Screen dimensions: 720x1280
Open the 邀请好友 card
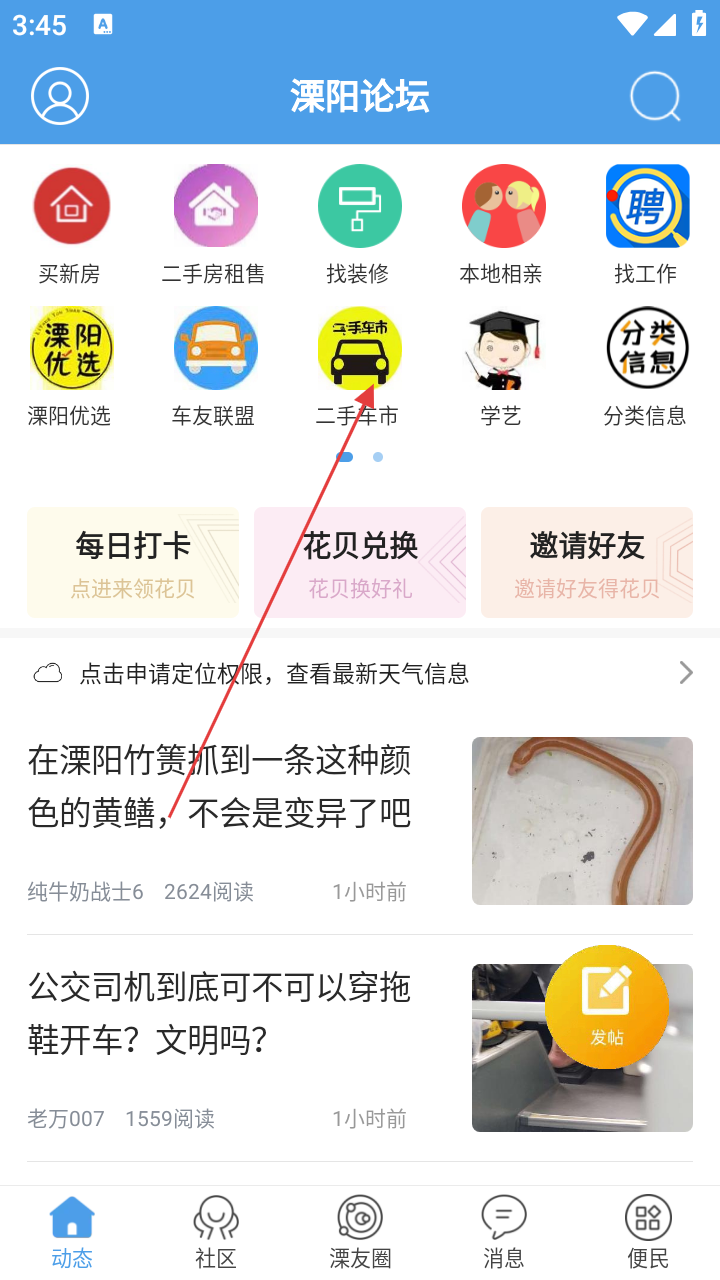coord(587,562)
